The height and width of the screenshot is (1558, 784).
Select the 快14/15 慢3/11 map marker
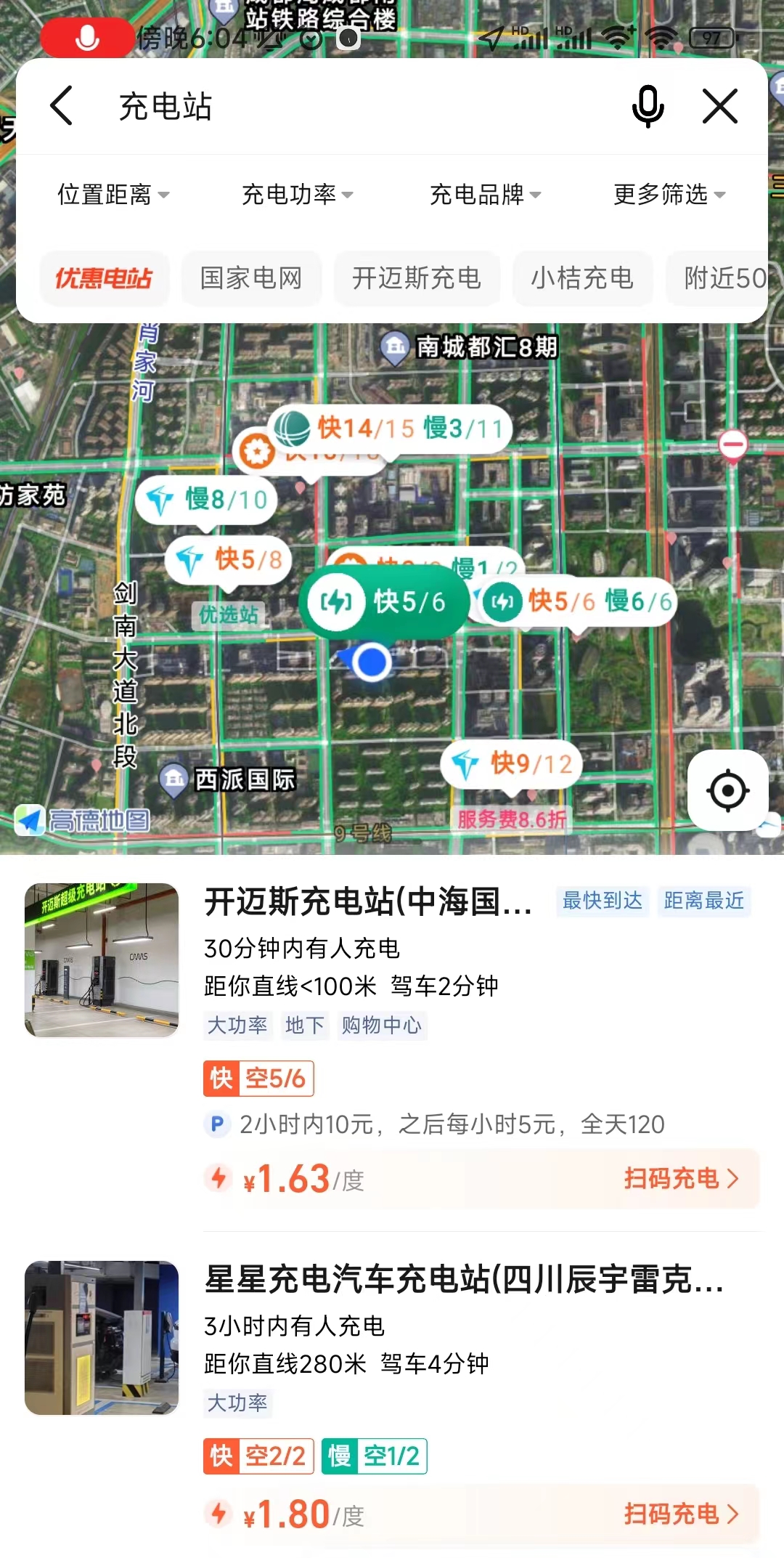tap(392, 429)
